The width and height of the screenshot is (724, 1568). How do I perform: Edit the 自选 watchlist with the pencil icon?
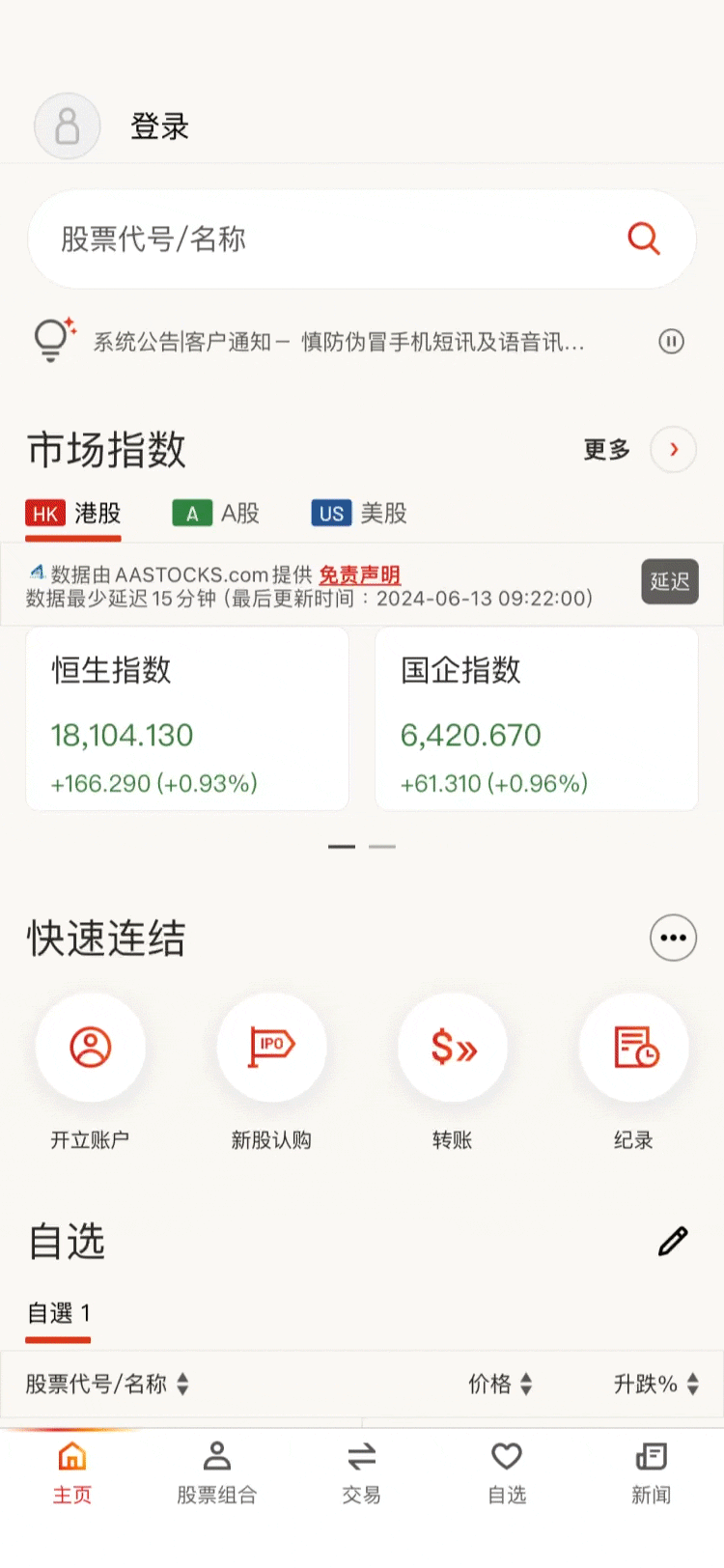point(673,1241)
